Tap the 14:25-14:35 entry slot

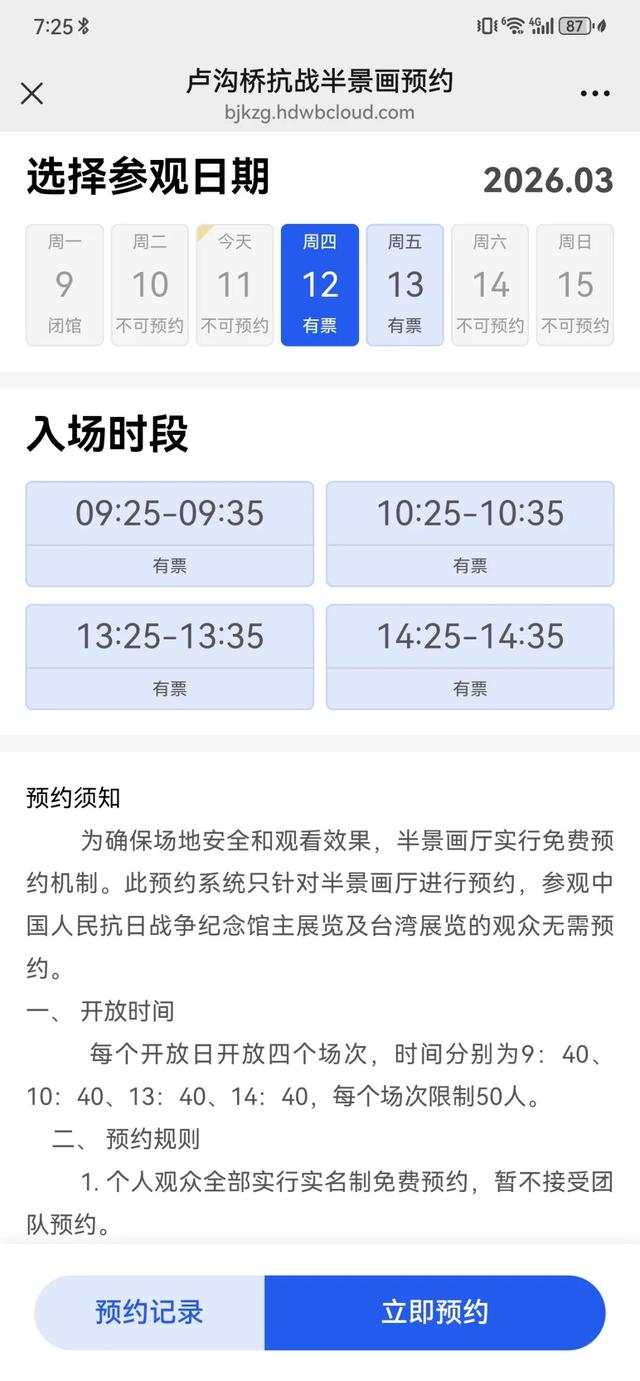tap(470, 656)
